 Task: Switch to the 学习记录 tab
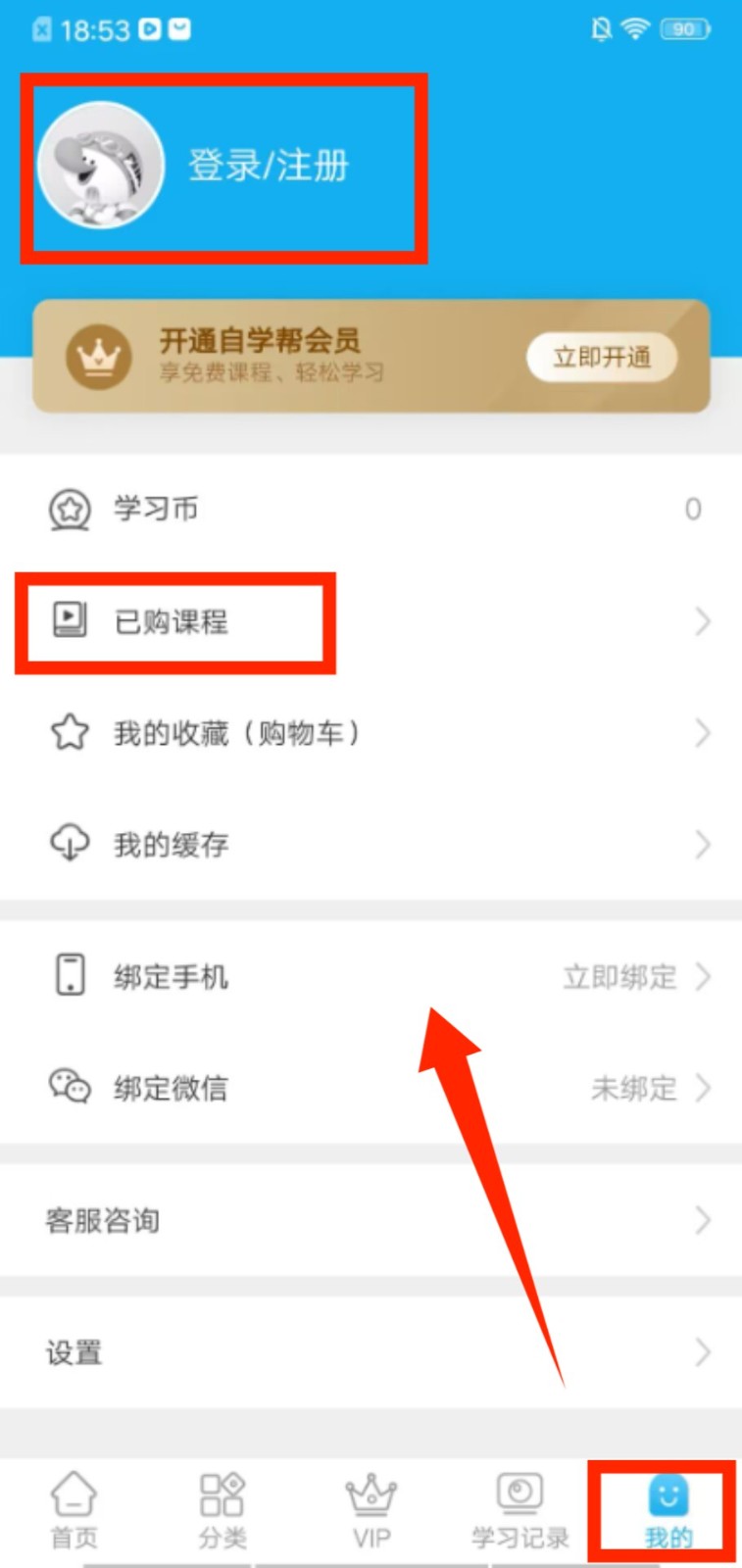click(519, 1510)
